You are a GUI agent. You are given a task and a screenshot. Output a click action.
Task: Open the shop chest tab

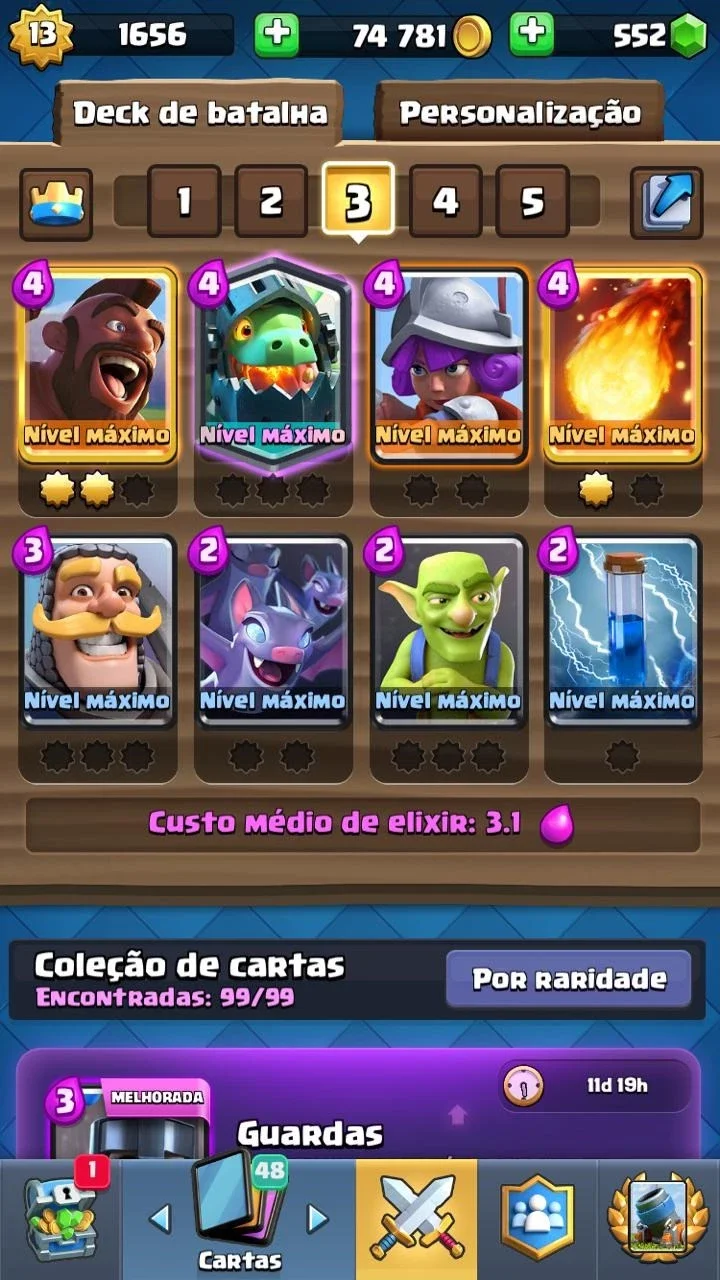pyautogui.click(x=60, y=1220)
